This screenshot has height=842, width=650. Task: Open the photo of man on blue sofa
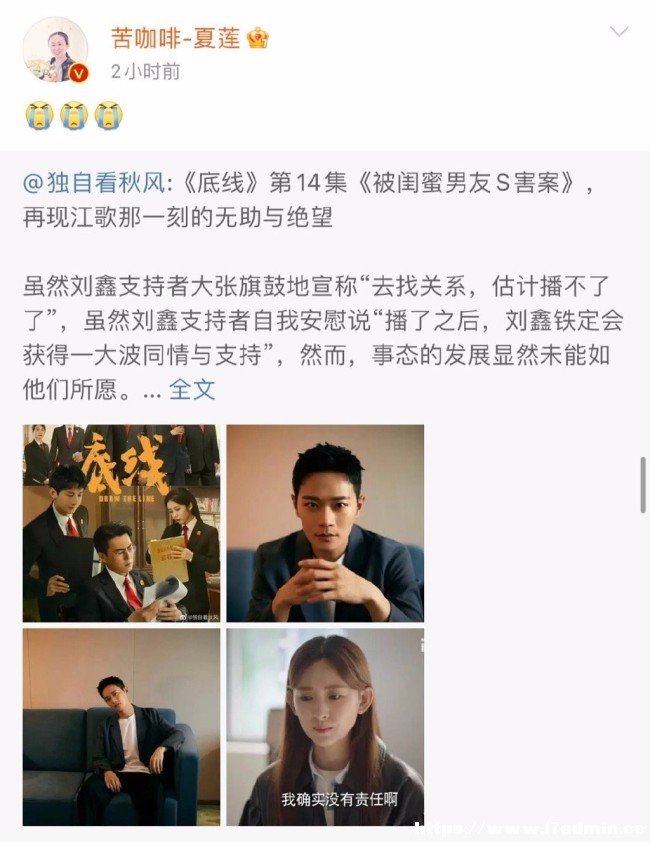(121, 727)
